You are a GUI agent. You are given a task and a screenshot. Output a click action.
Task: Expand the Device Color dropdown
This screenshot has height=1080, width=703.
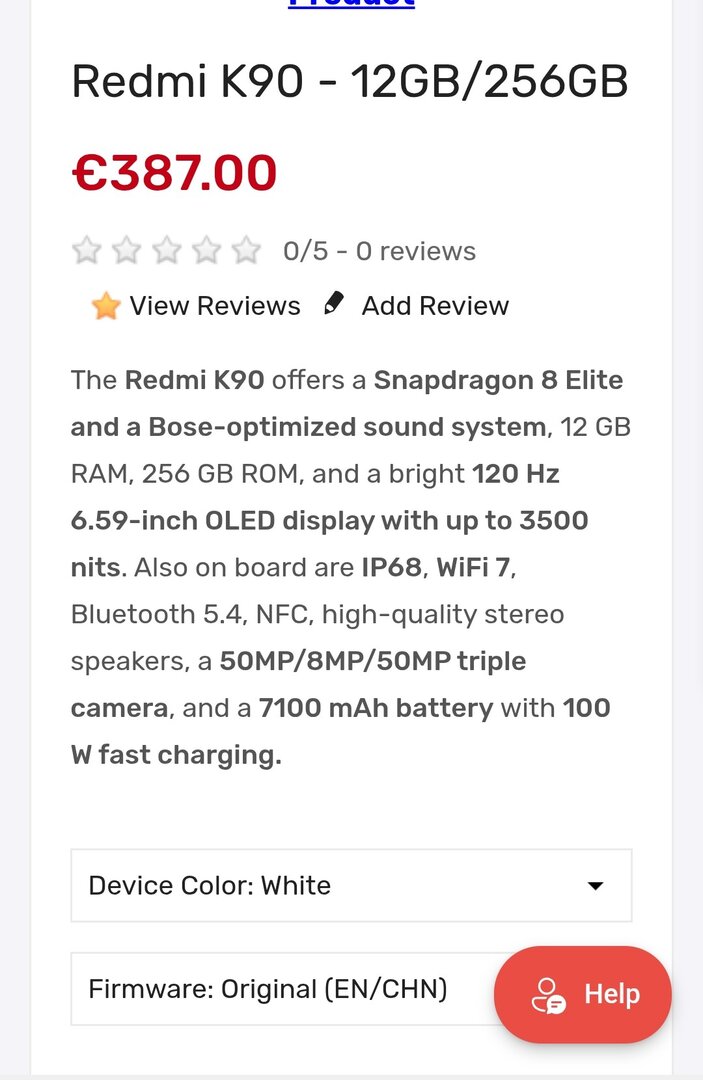(x=351, y=885)
